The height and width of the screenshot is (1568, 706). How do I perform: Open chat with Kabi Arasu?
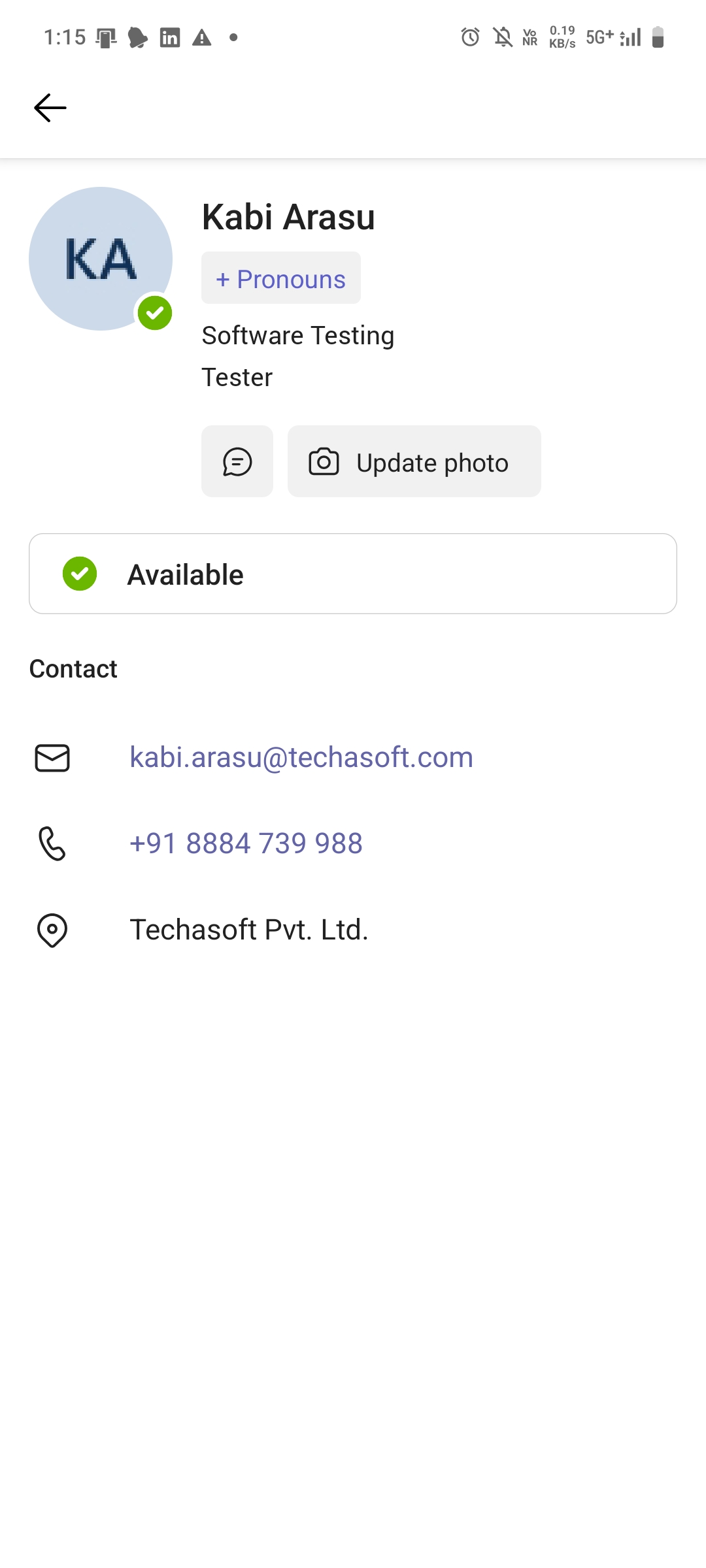[237, 462]
